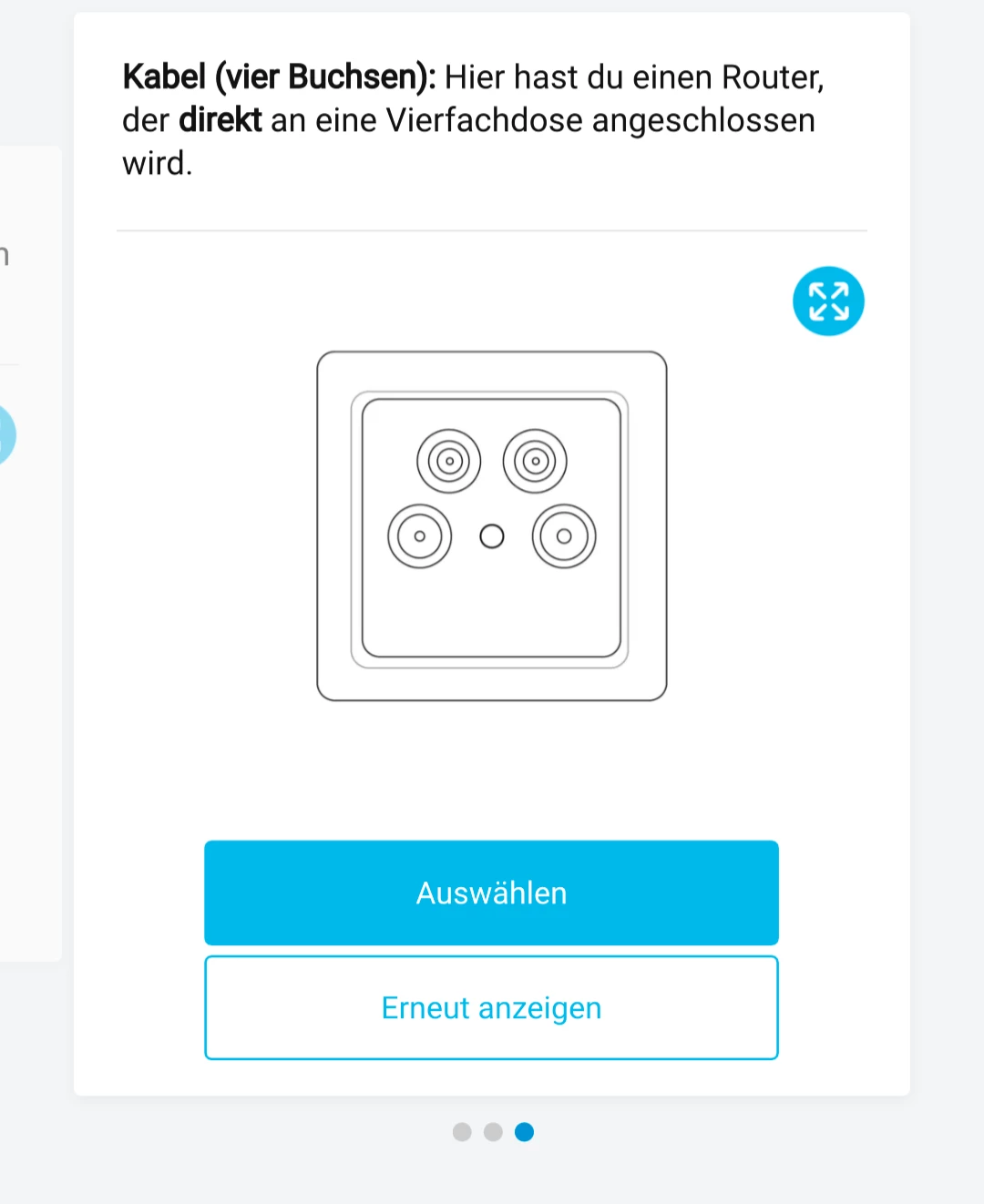This screenshot has width=984, height=1204.
Task: Jump to the first page indicator dot
Action: [x=462, y=1131]
